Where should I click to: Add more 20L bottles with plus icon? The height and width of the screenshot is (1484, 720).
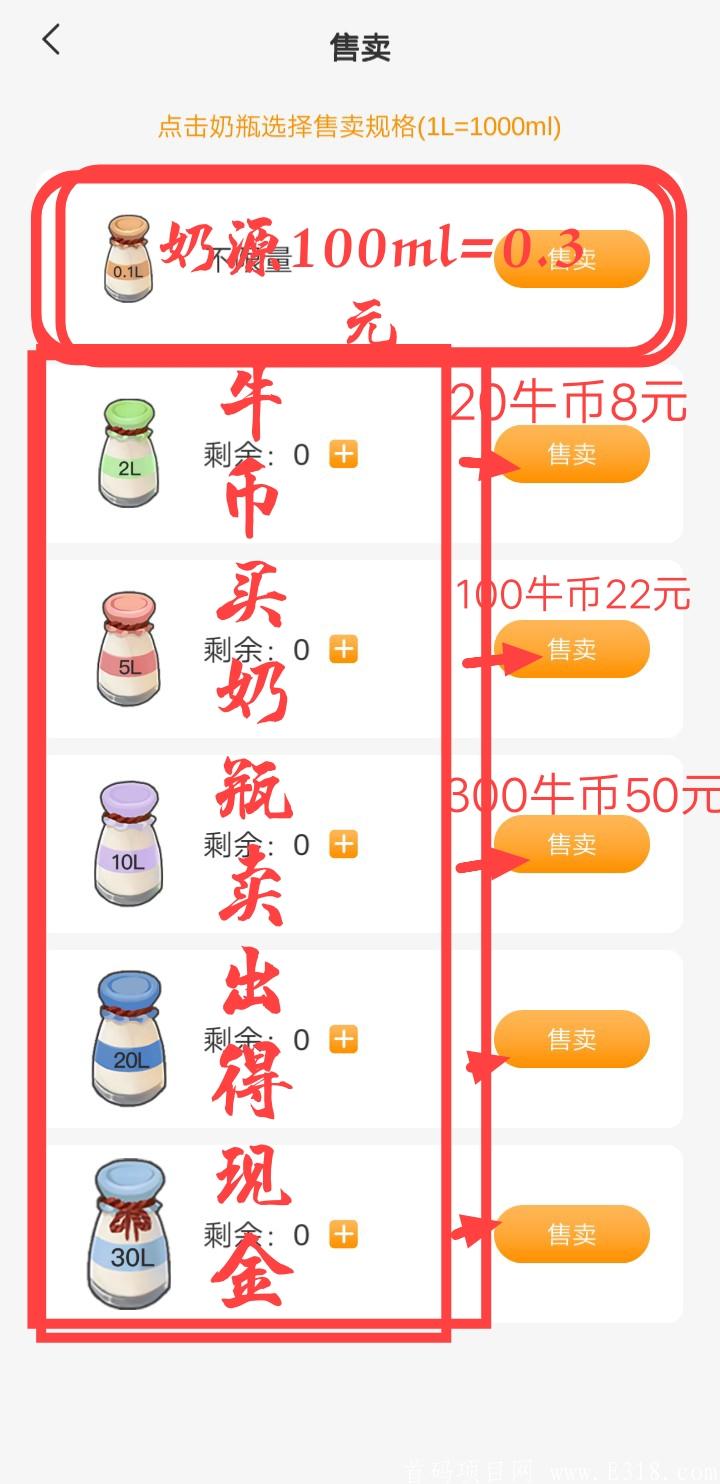coord(343,1040)
